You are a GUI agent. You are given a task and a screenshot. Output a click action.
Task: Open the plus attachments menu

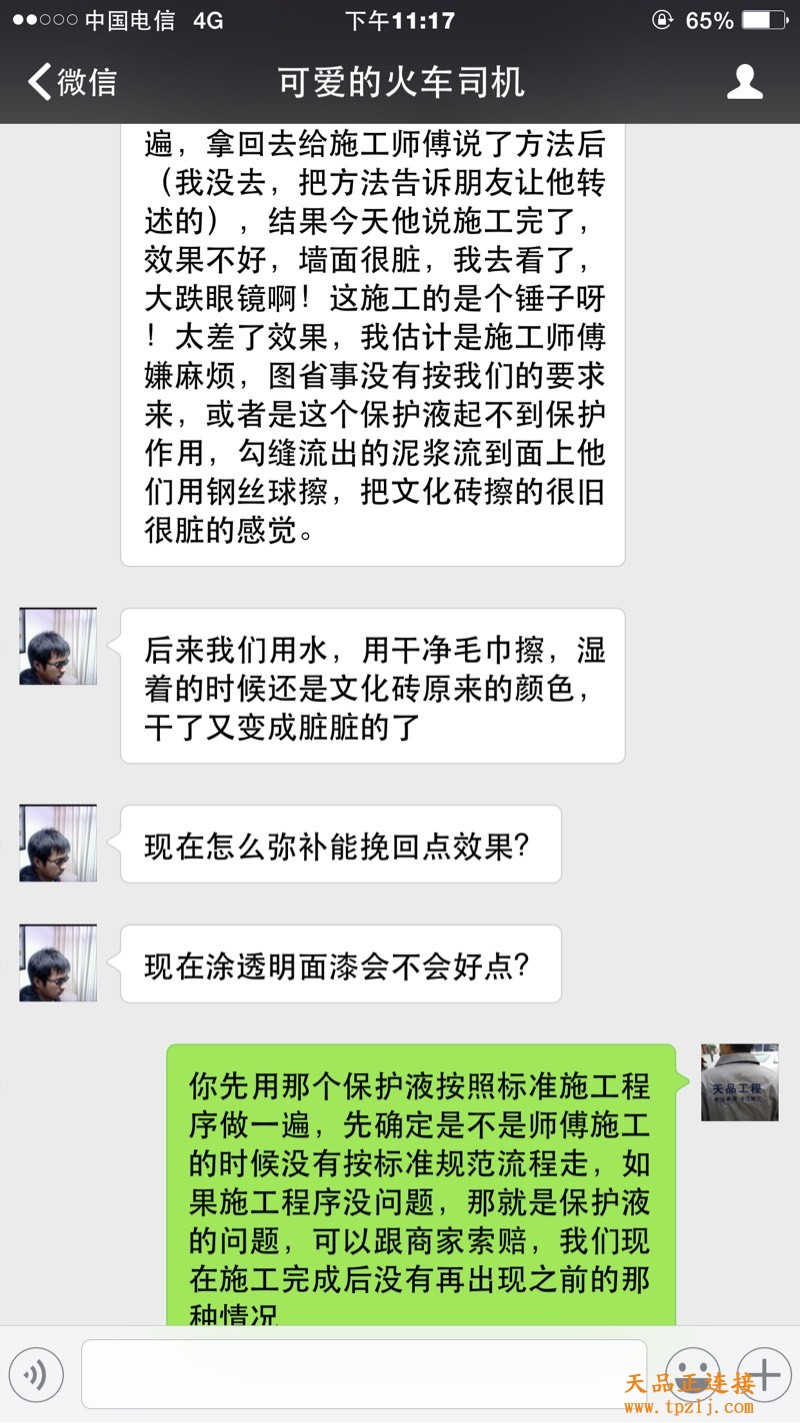764,1375
